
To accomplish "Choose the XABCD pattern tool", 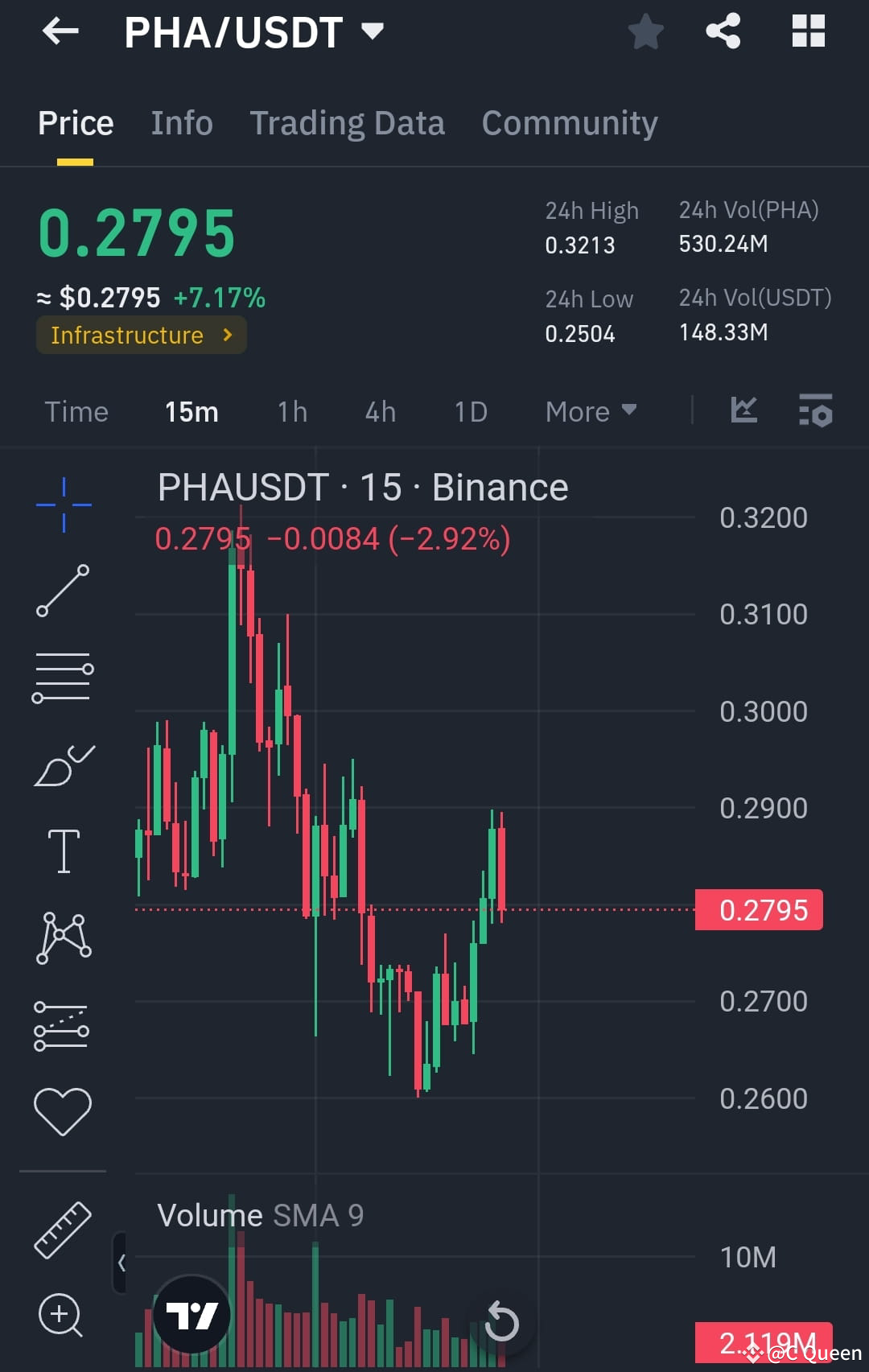I will [x=62, y=936].
